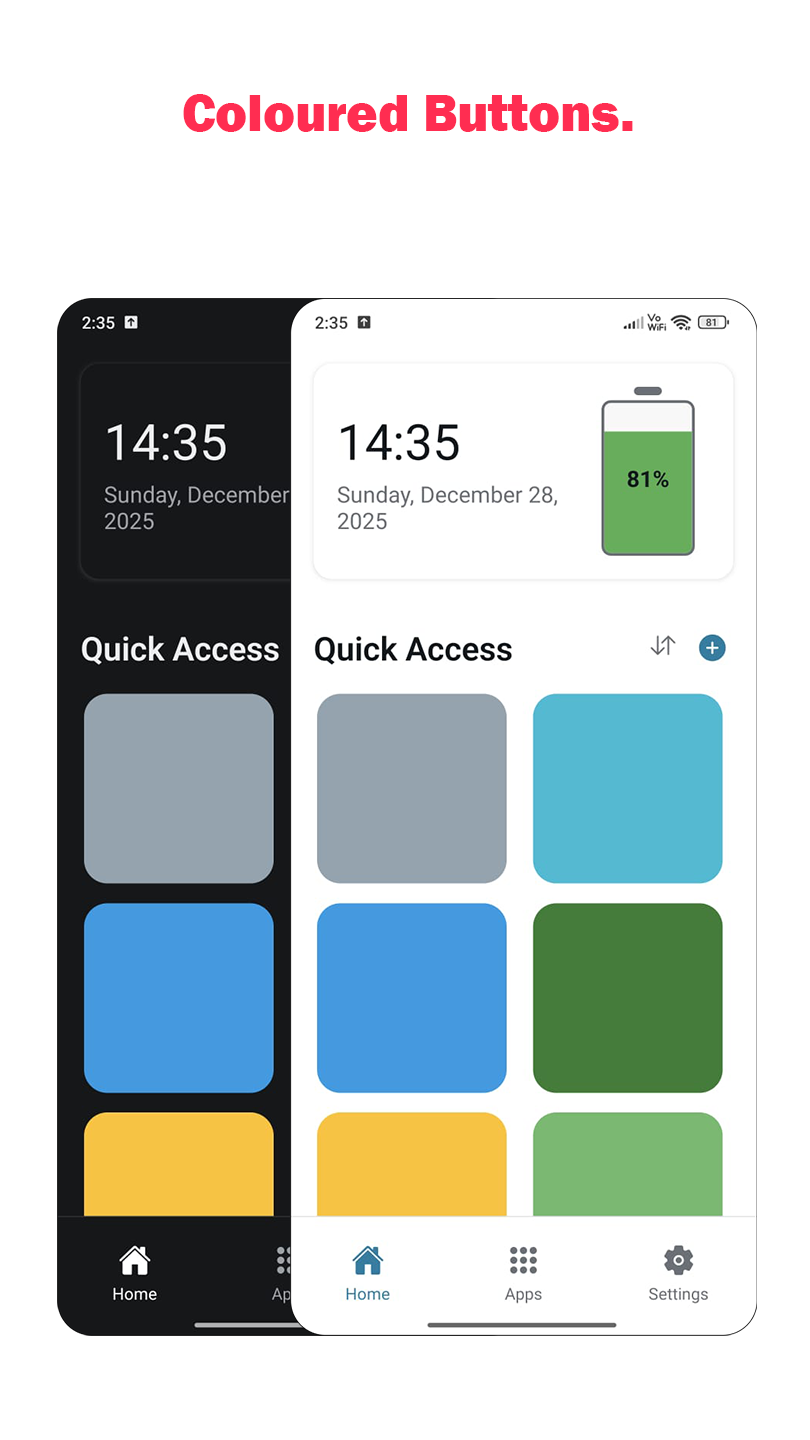Select the dark green quick-access tile
Screen dimensions: 810x1440
(x=627, y=997)
